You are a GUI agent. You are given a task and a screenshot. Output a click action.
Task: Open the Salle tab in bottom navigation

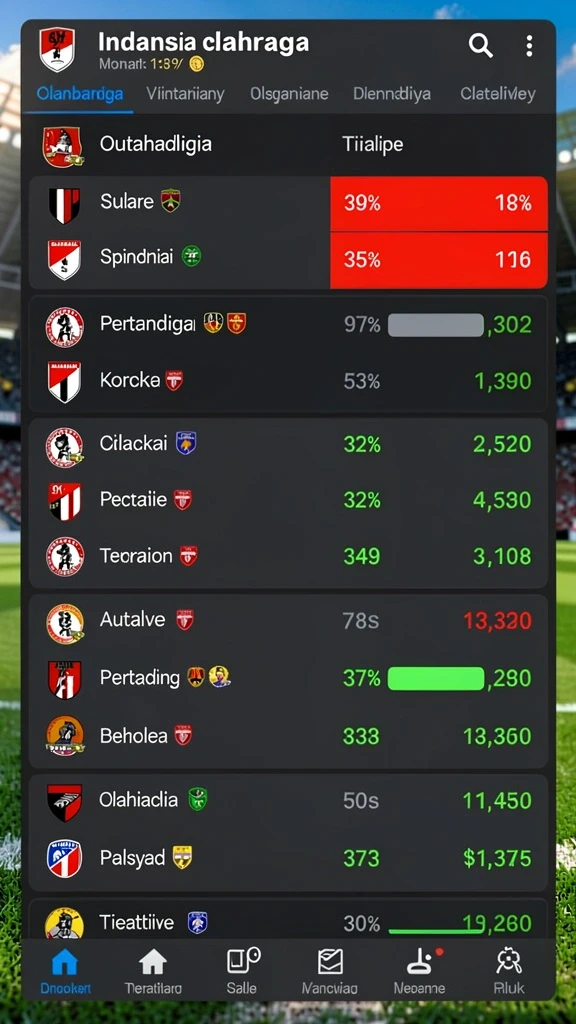pos(242,970)
